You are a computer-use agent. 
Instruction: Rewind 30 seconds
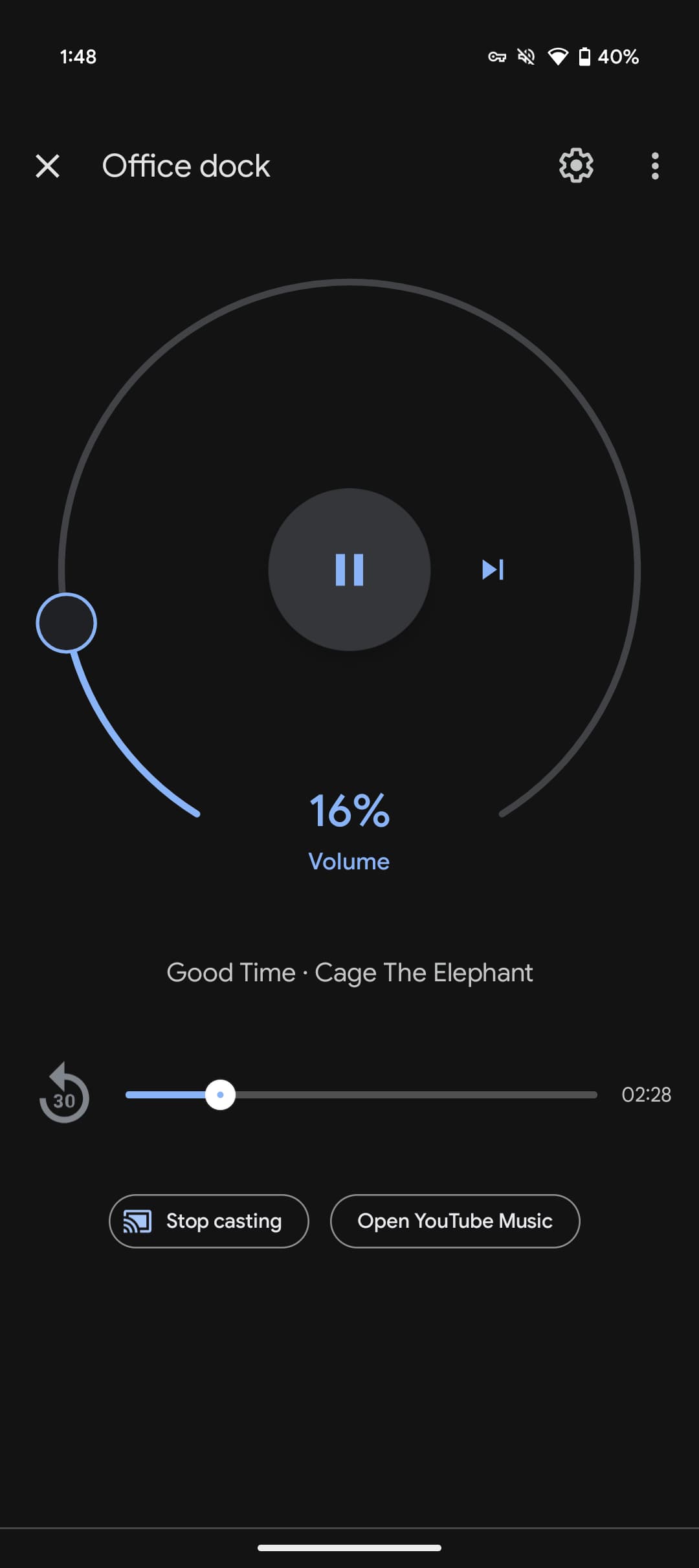63,1094
